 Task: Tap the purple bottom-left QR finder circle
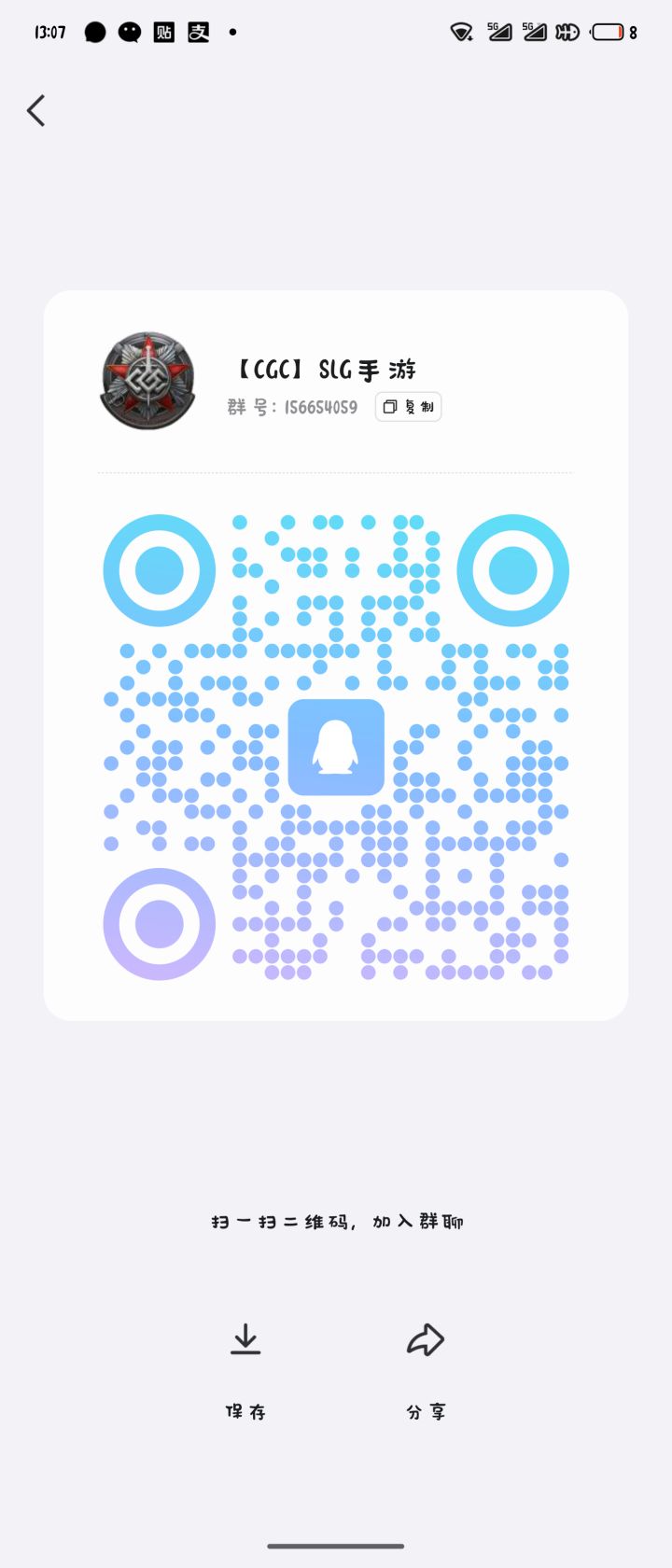coord(159,923)
